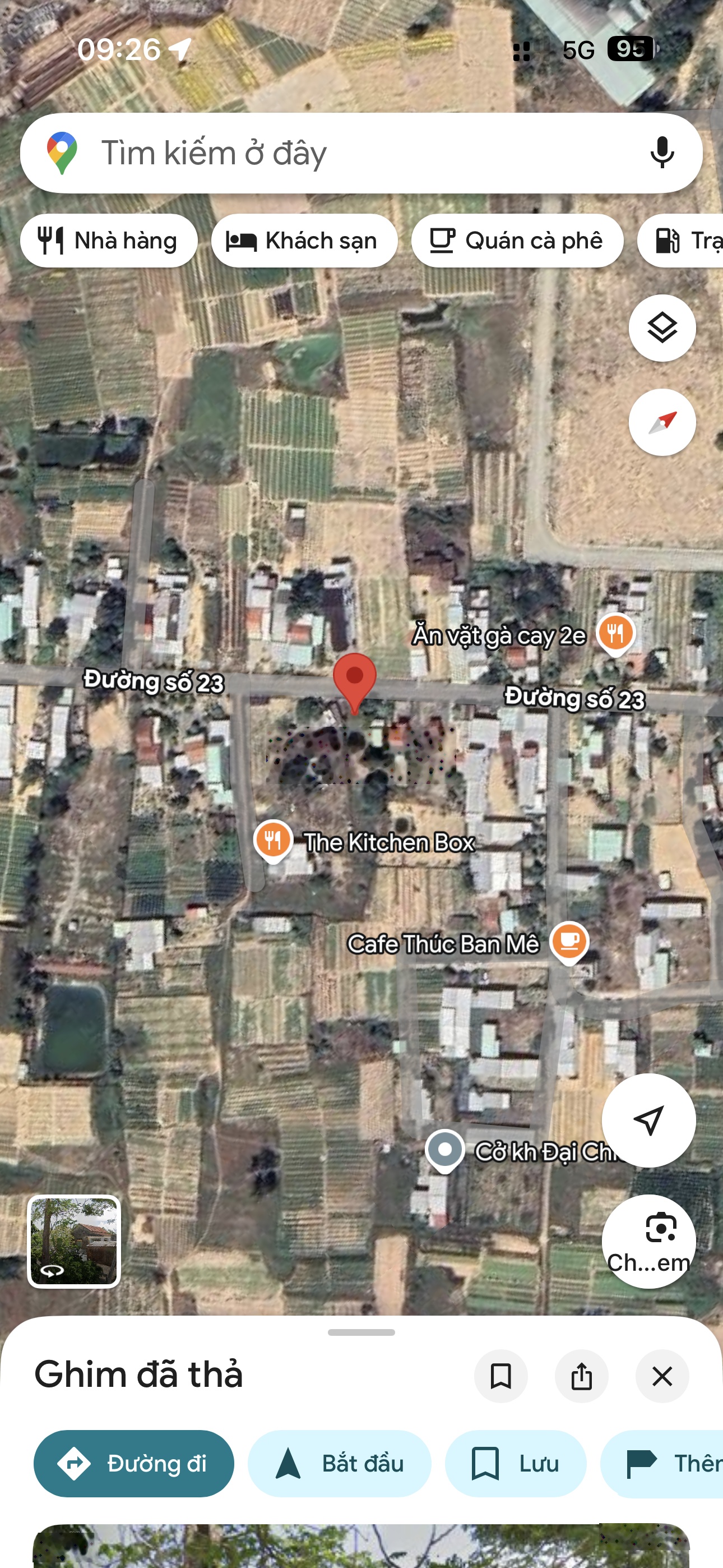Select the Khách sạn chip
This screenshot has height=1568, width=723.
(x=304, y=241)
